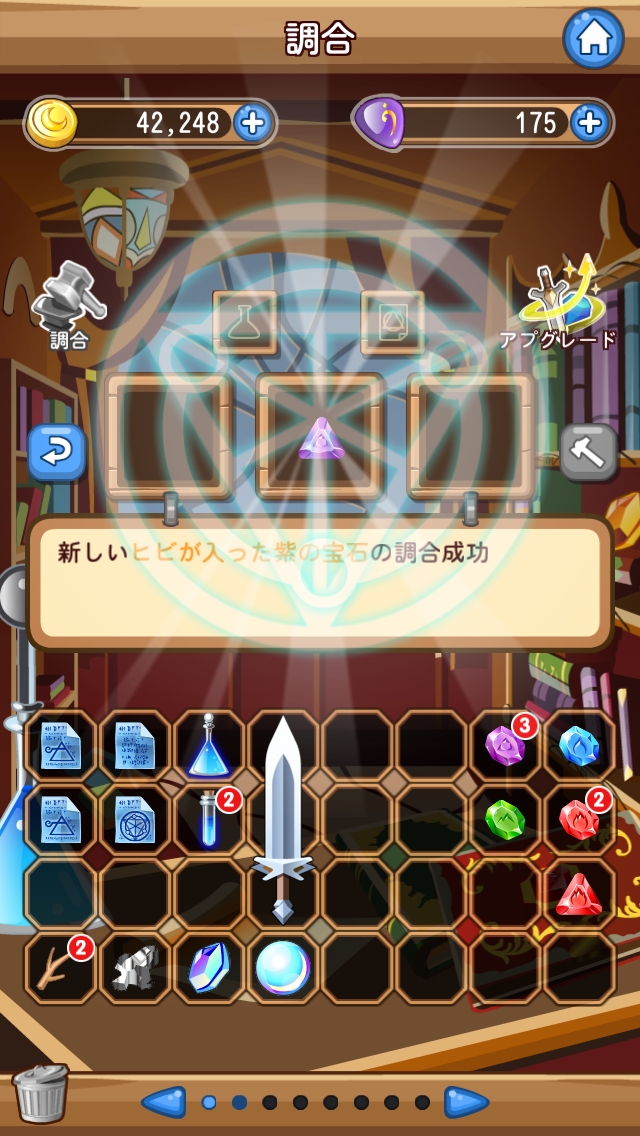The image size is (640, 1136).
Task: Select the crafted purple gem in center slot
Action: (x=320, y=436)
